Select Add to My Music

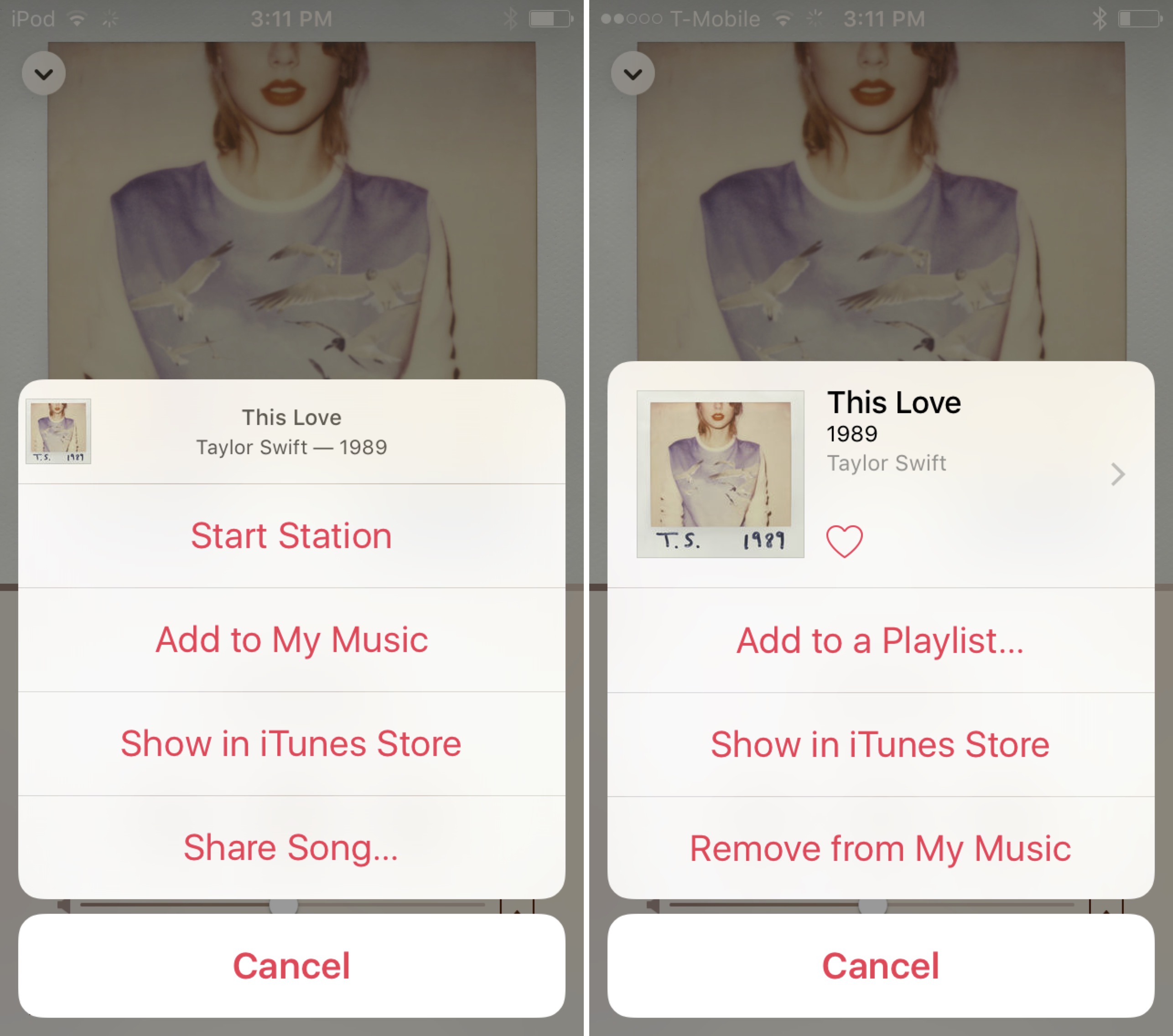tap(291, 640)
